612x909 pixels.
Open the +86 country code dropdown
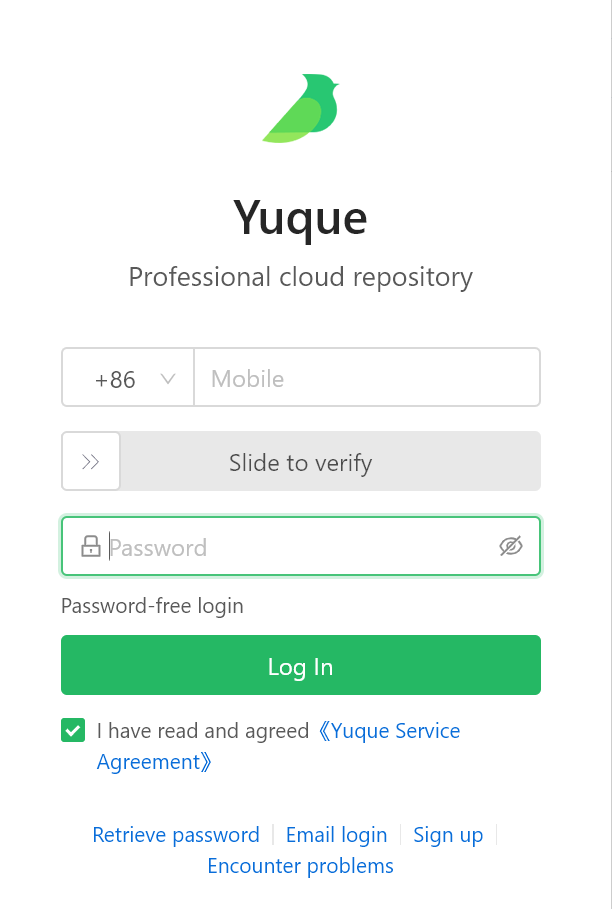129,379
